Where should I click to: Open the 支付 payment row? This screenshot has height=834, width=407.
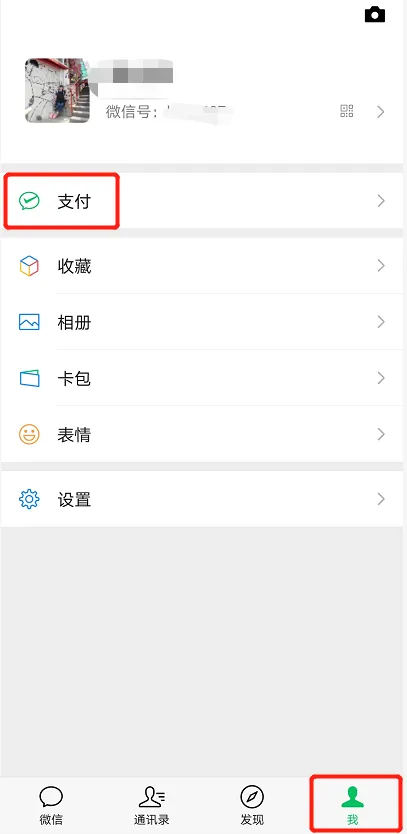pyautogui.click(x=202, y=201)
